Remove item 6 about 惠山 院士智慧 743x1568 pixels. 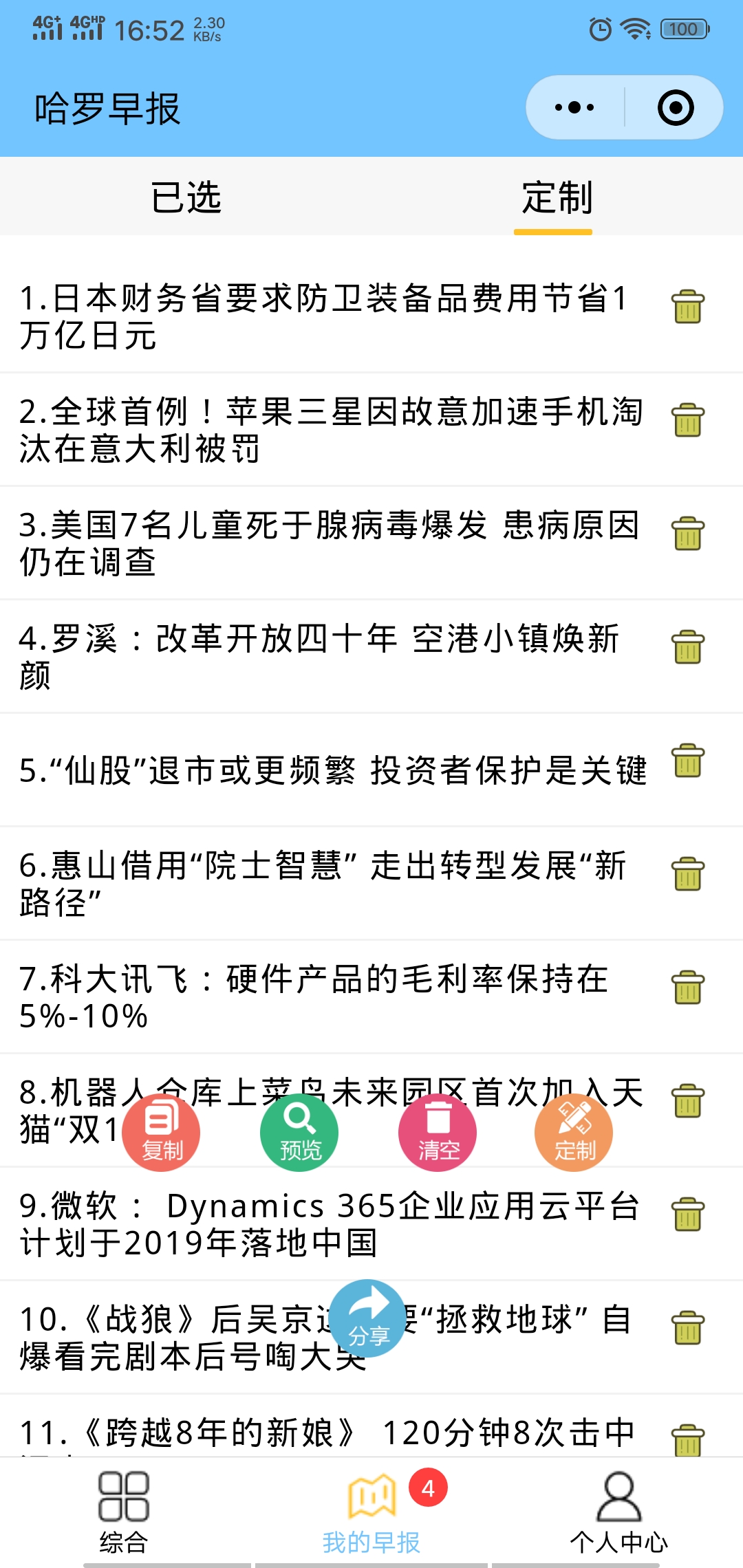click(x=688, y=873)
